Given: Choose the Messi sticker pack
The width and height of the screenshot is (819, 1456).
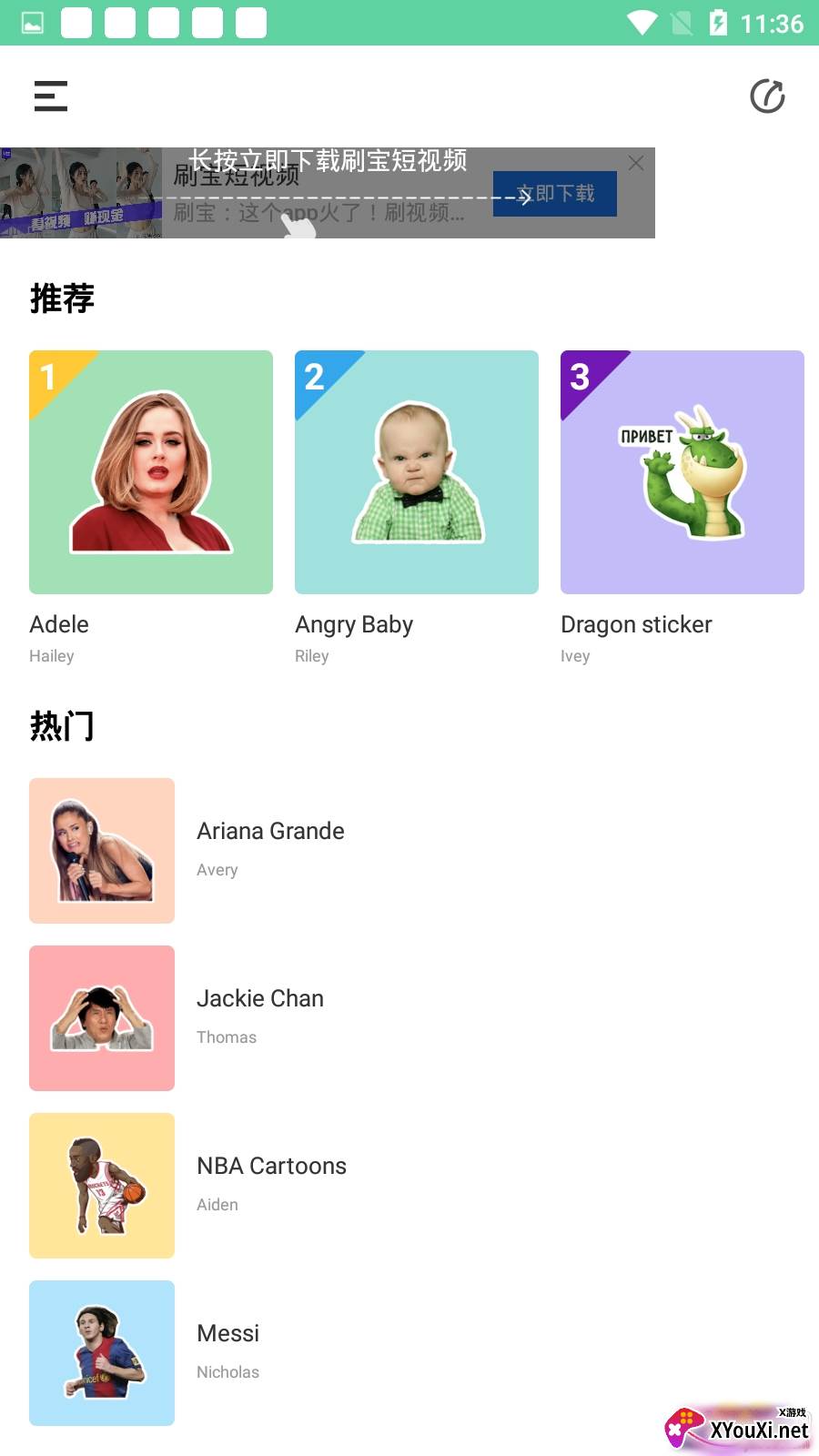Looking at the screenshot, I should 227,1351.
